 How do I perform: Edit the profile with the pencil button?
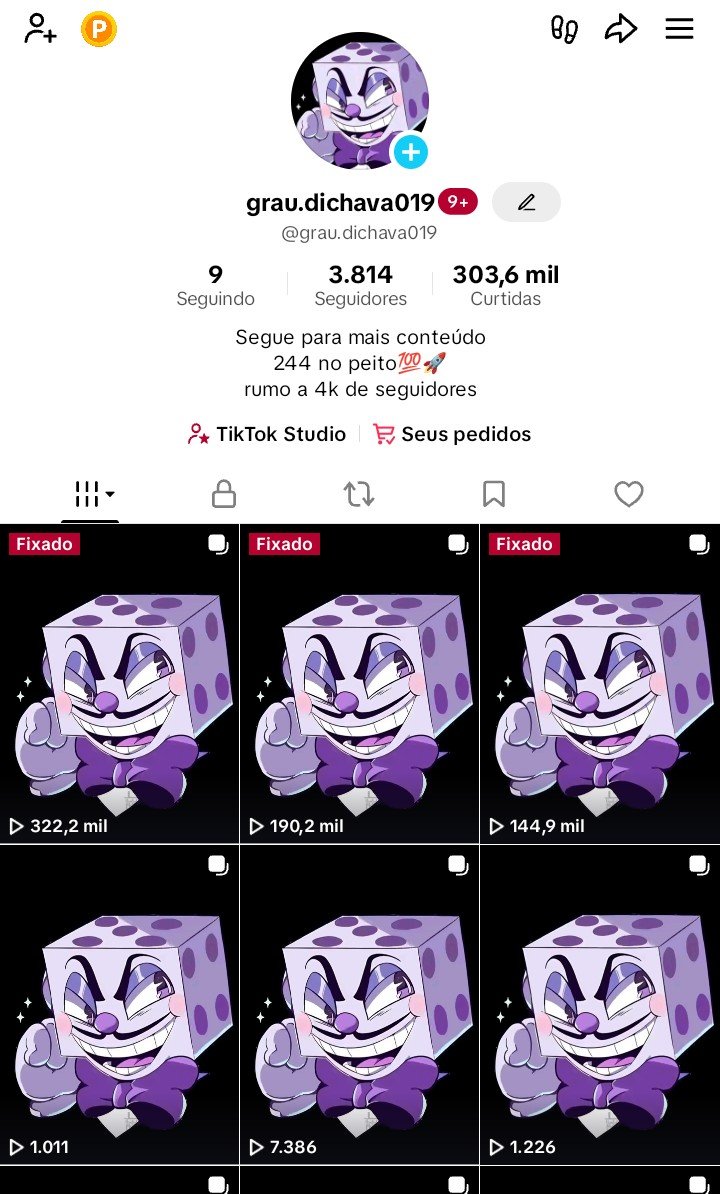[526, 202]
